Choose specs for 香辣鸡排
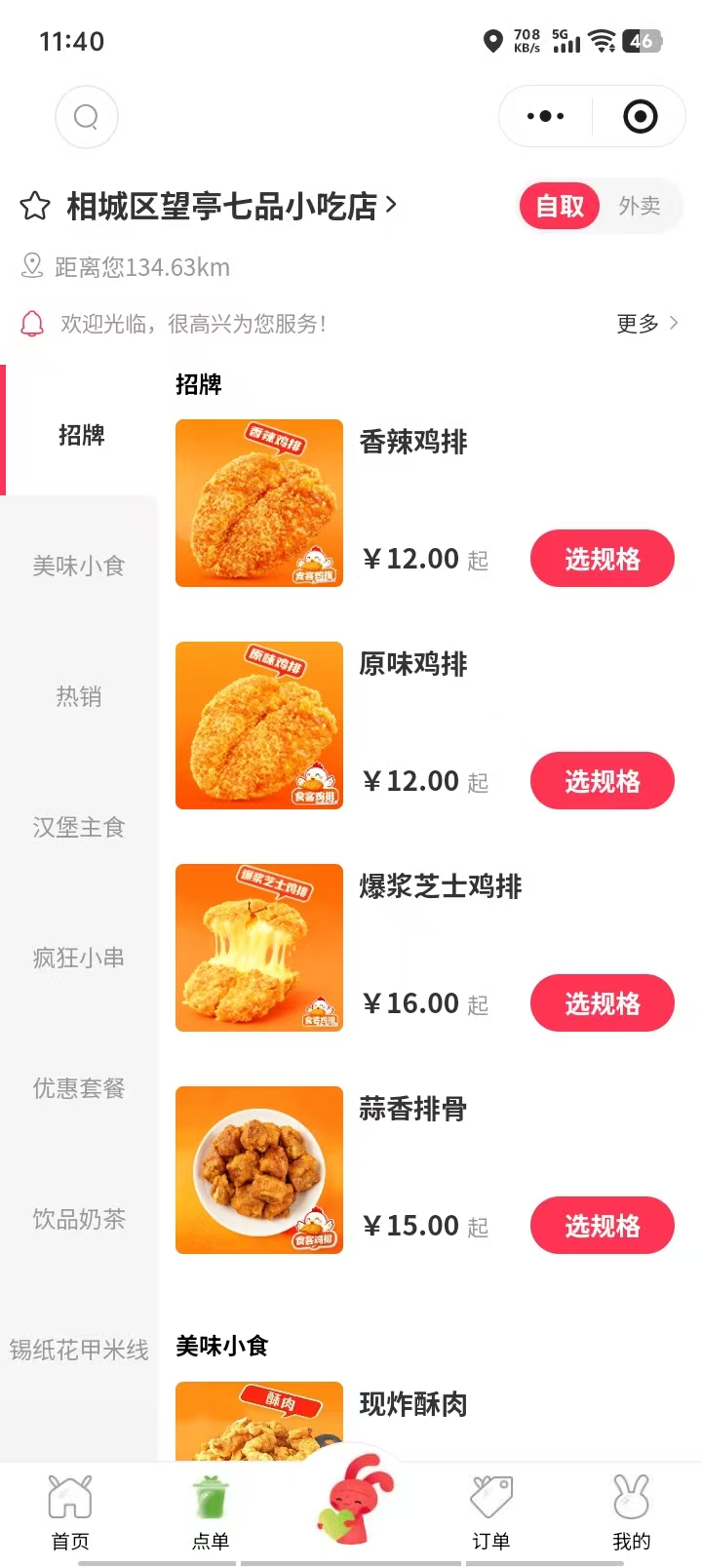 (602, 559)
